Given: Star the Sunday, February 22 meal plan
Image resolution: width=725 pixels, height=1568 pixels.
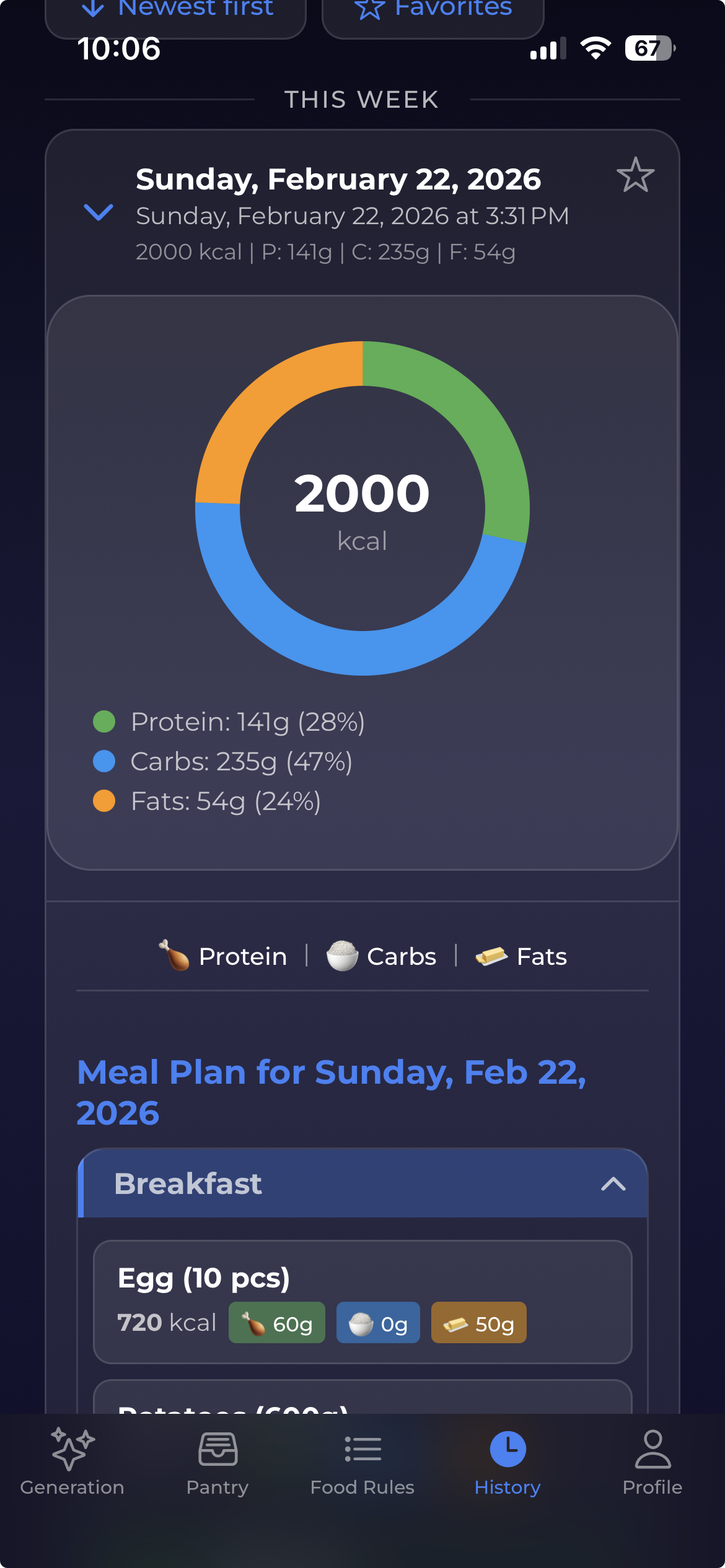Looking at the screenshot, I should [635, 175].
